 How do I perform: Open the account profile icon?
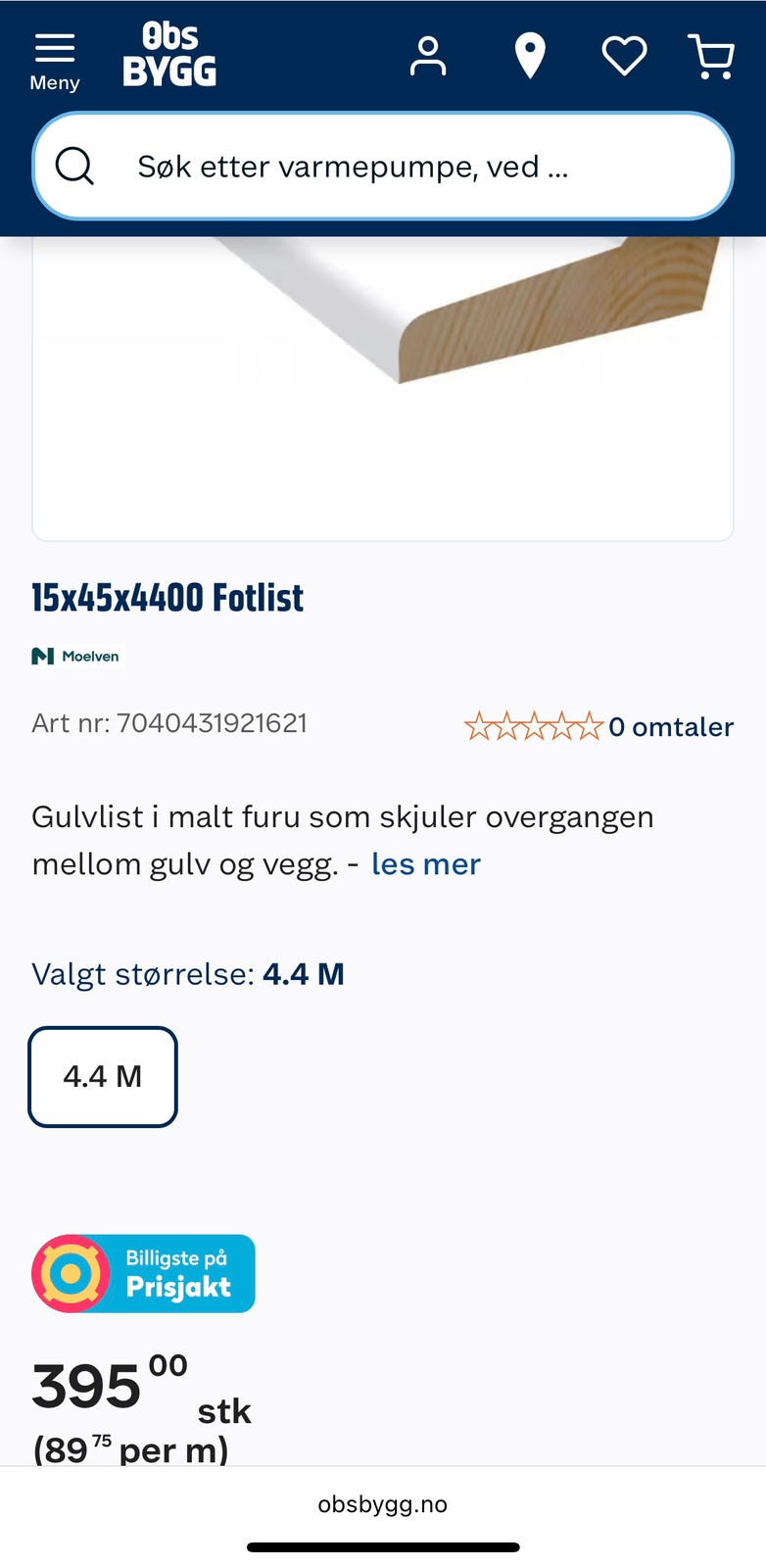click(429, 57)
